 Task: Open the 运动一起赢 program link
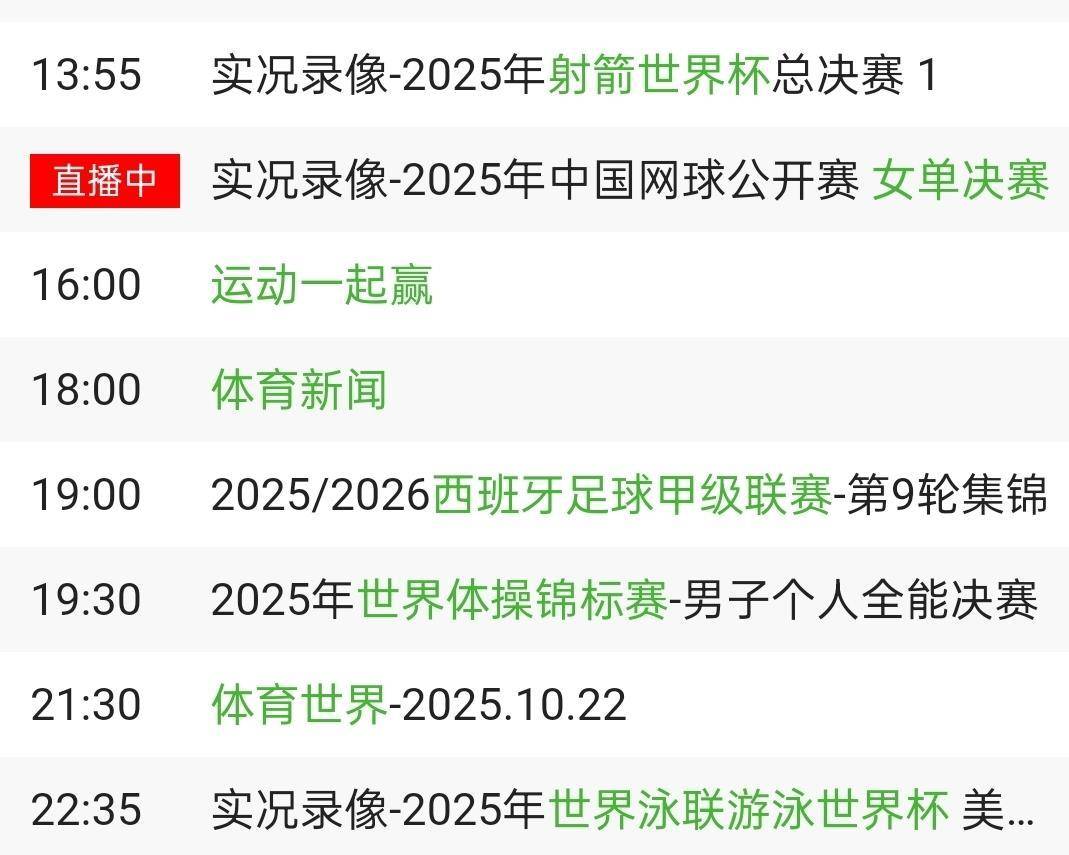click(x=321, y=286)
